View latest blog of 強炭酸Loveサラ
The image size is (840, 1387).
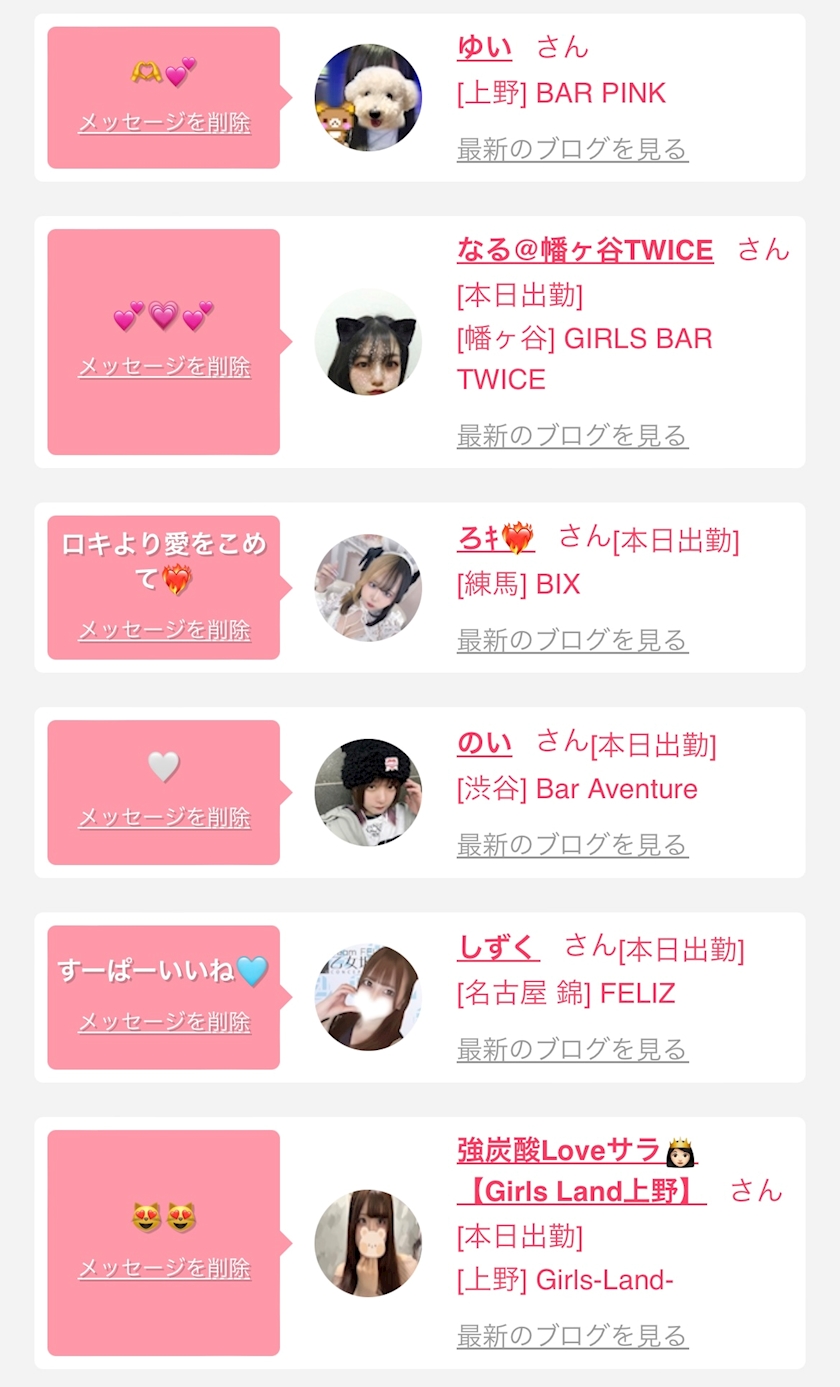tap(572, 1336)
